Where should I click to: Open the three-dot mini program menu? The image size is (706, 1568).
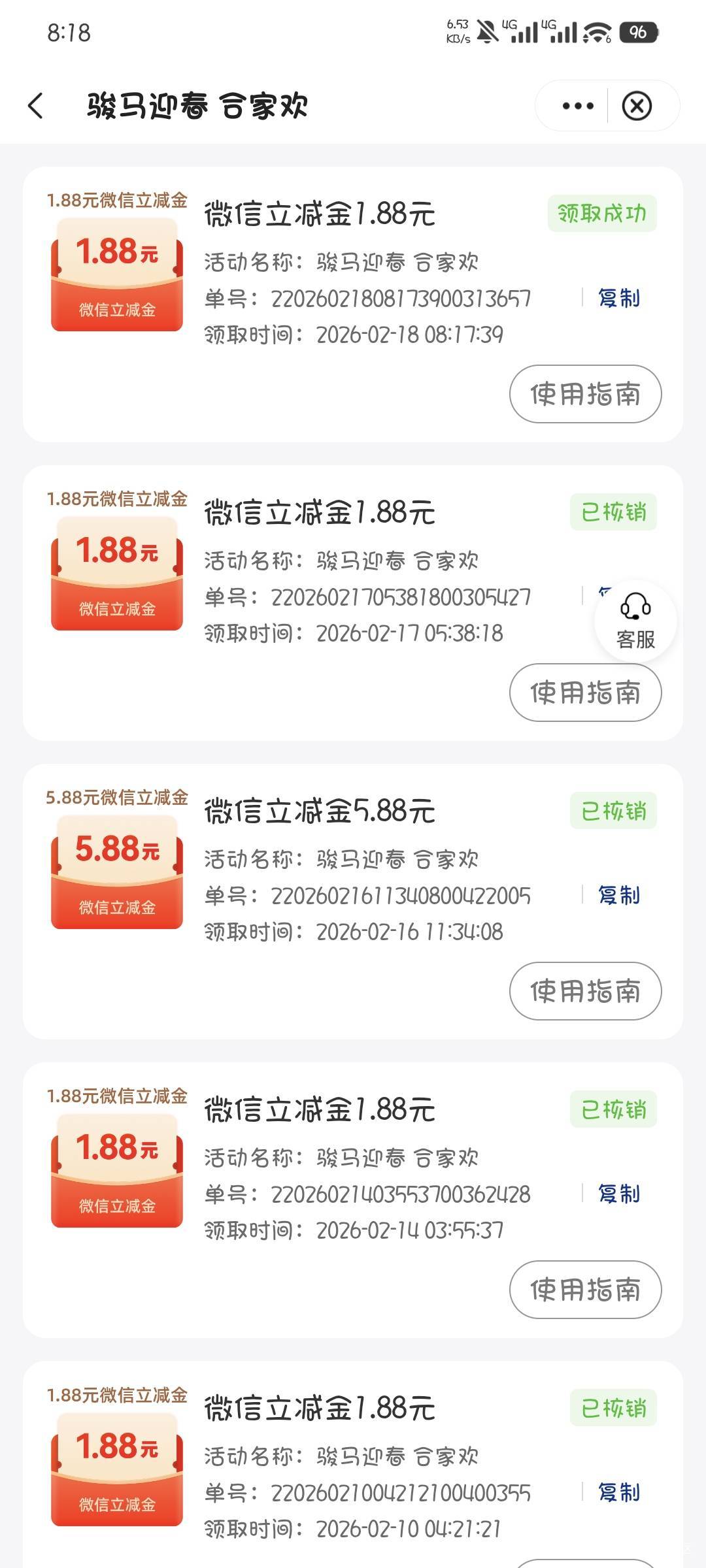pyautogui.click(x=578, y=106)
